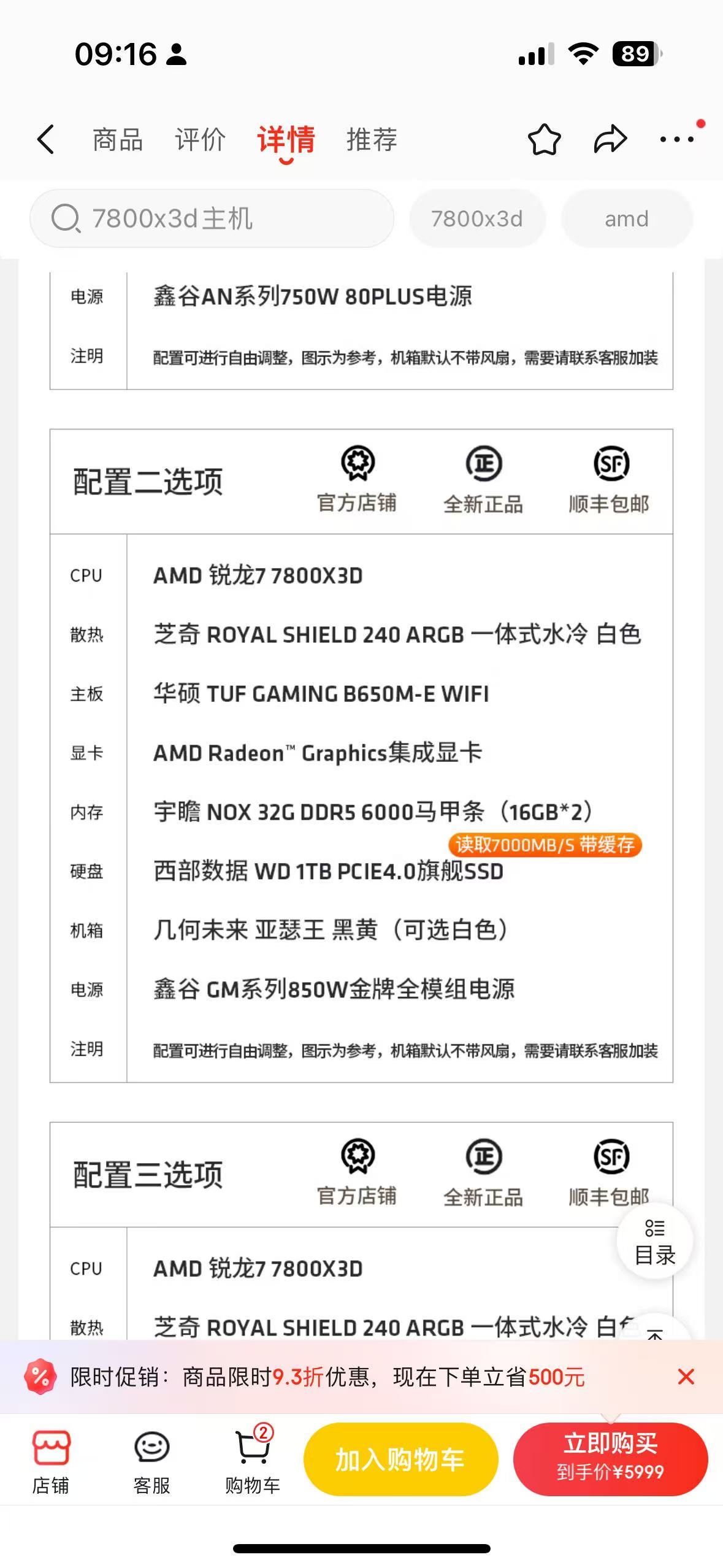This screenshot has height=1568, width=723.
Task: Share this product page
Action: pyautogui.click(x=610, y=139)
